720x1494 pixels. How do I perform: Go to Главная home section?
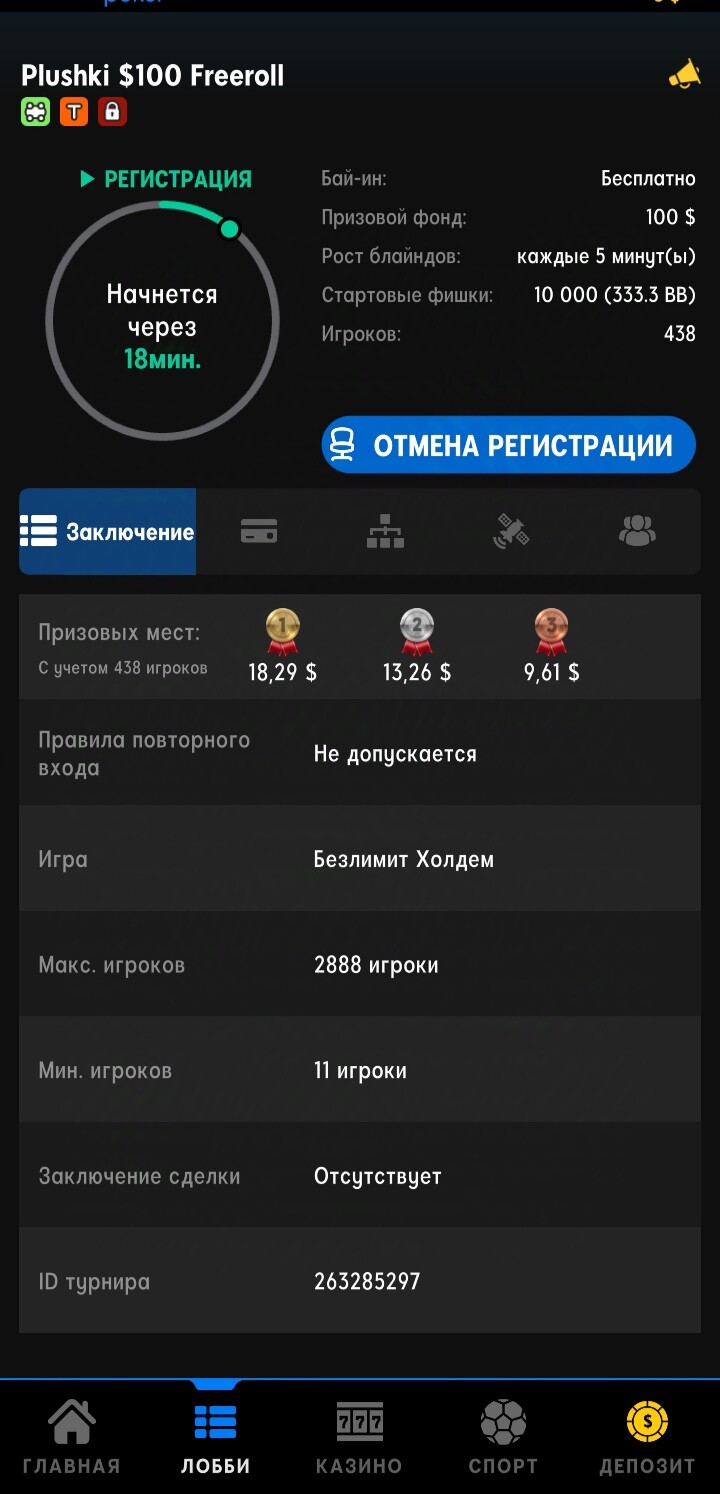coord(72,1438)
